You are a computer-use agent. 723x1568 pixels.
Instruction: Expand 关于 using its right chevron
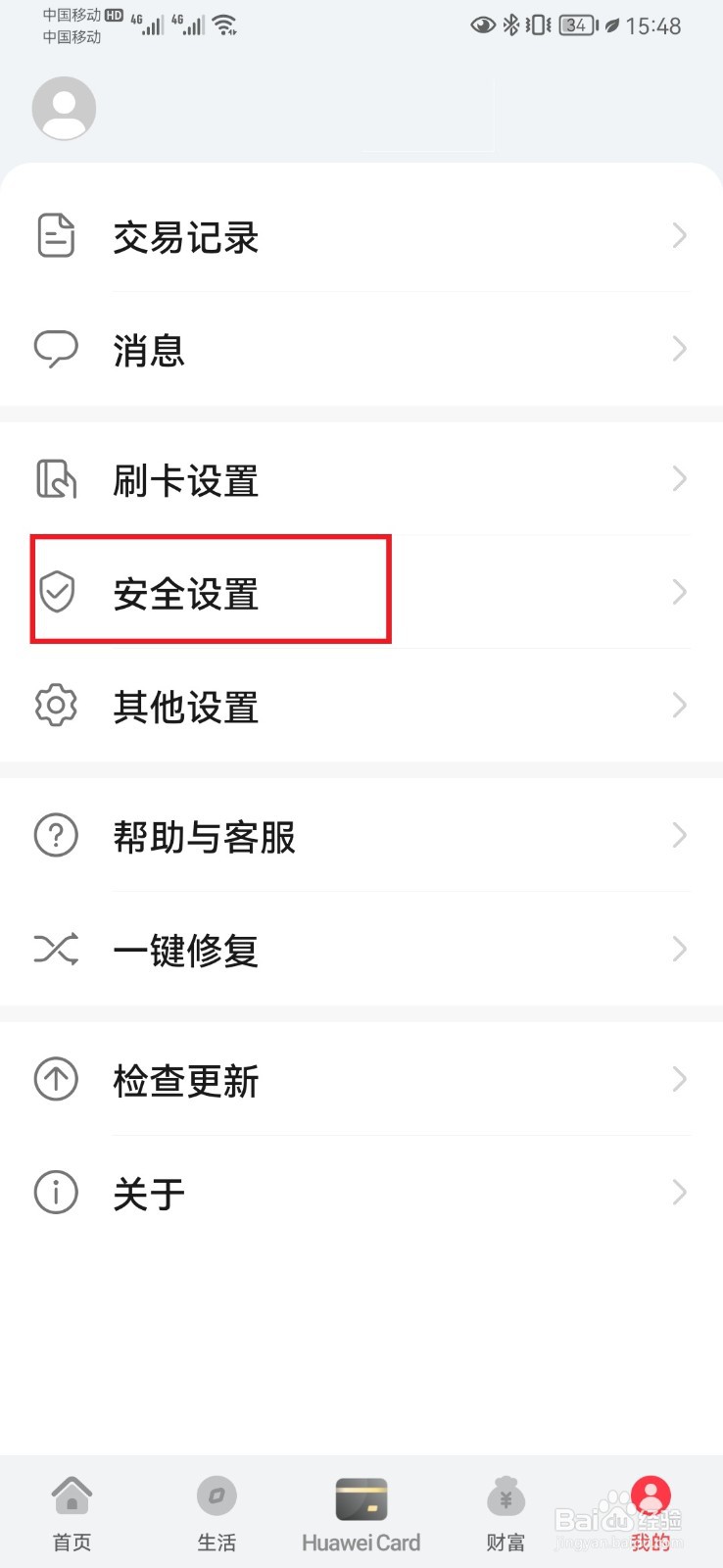coord(679,1192)
